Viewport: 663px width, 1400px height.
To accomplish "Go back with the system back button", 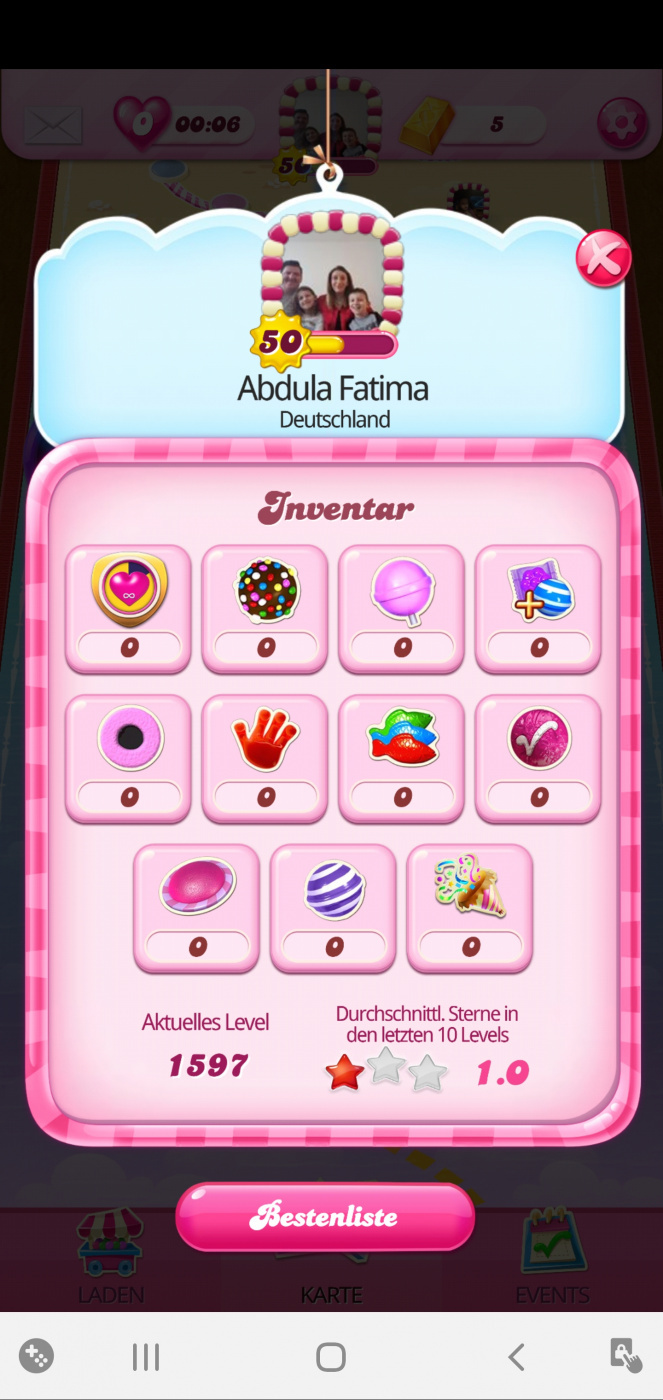I will (x=516, y=1357).
